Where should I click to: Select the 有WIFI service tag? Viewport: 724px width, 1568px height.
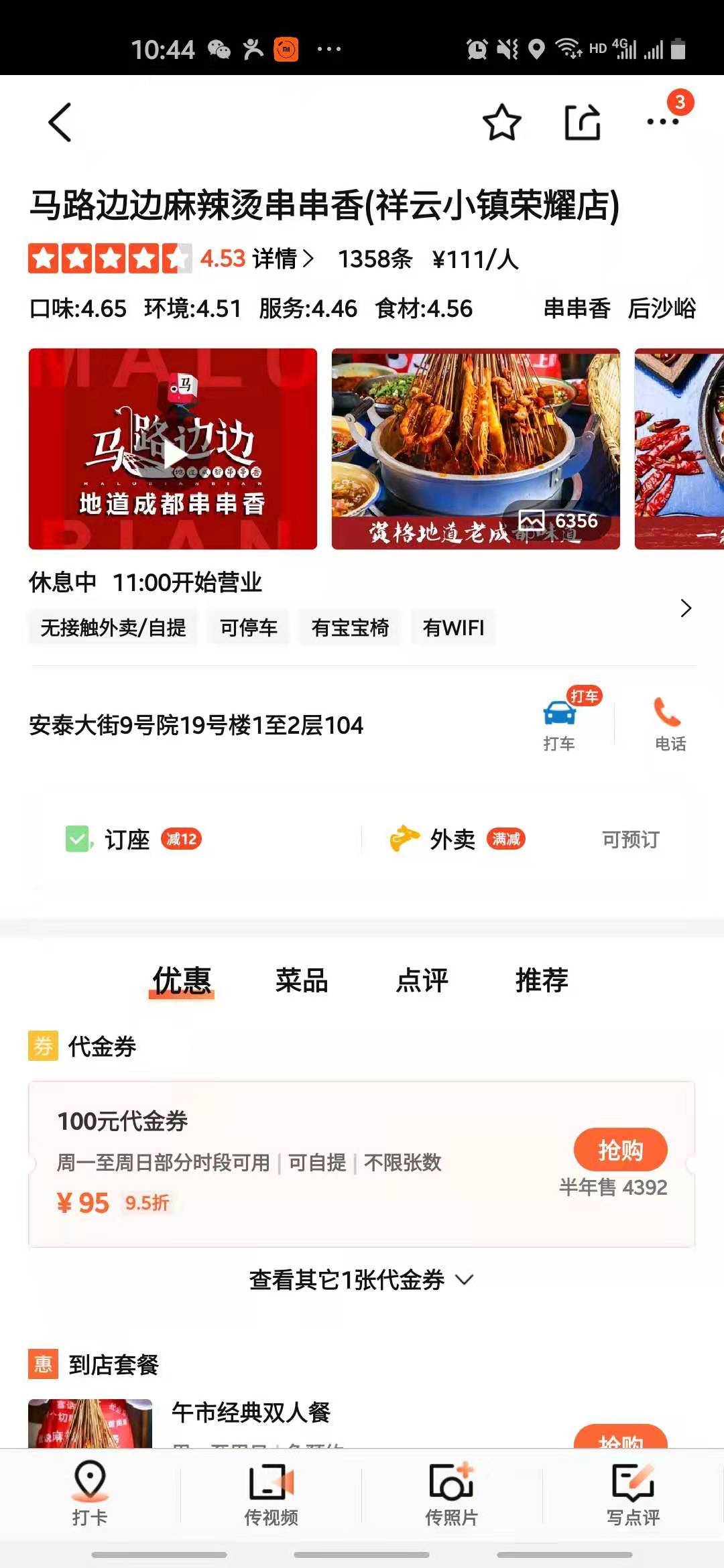click(453, 627)
